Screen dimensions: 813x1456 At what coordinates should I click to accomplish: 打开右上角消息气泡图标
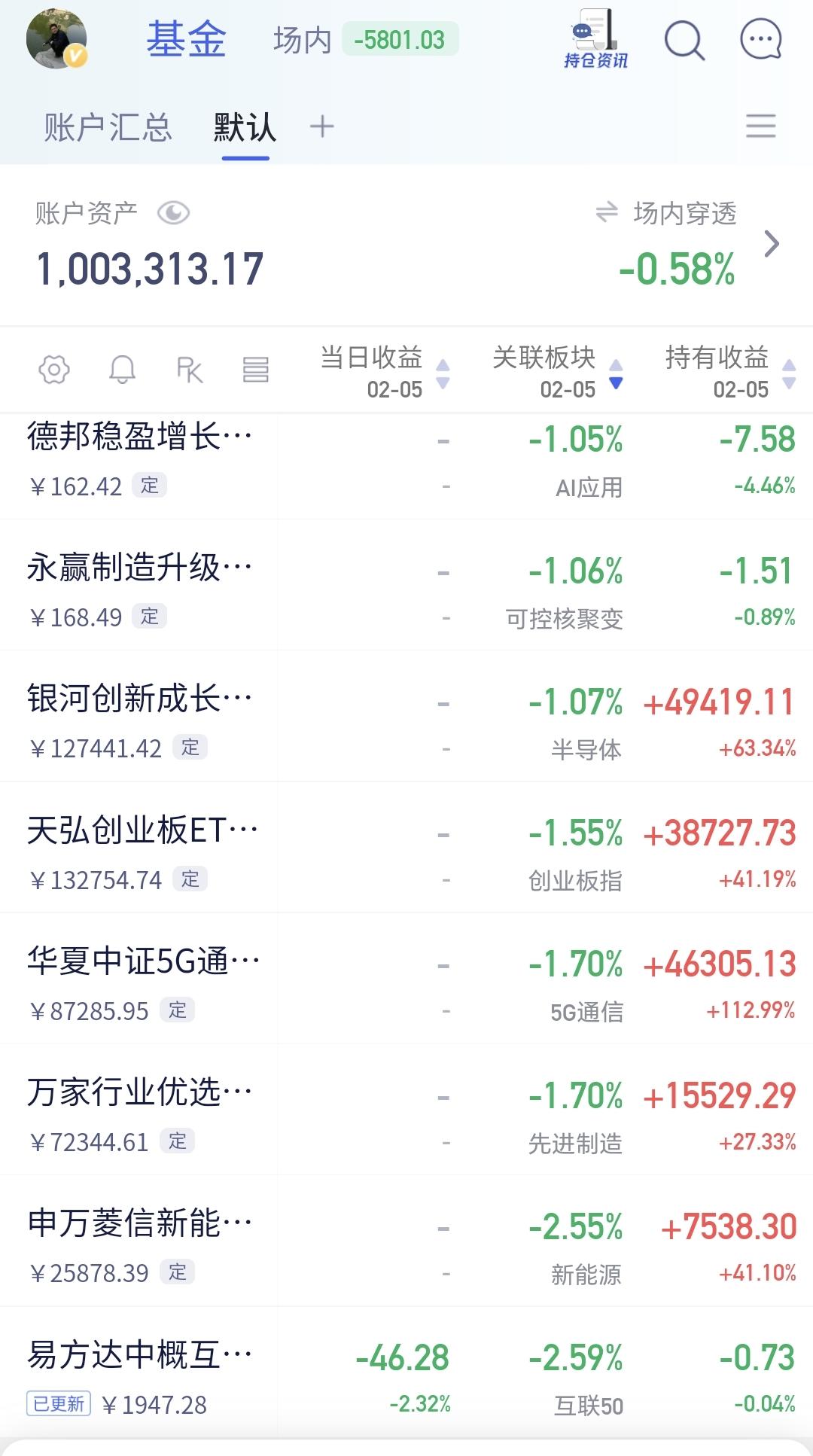[x=759, y=39]
